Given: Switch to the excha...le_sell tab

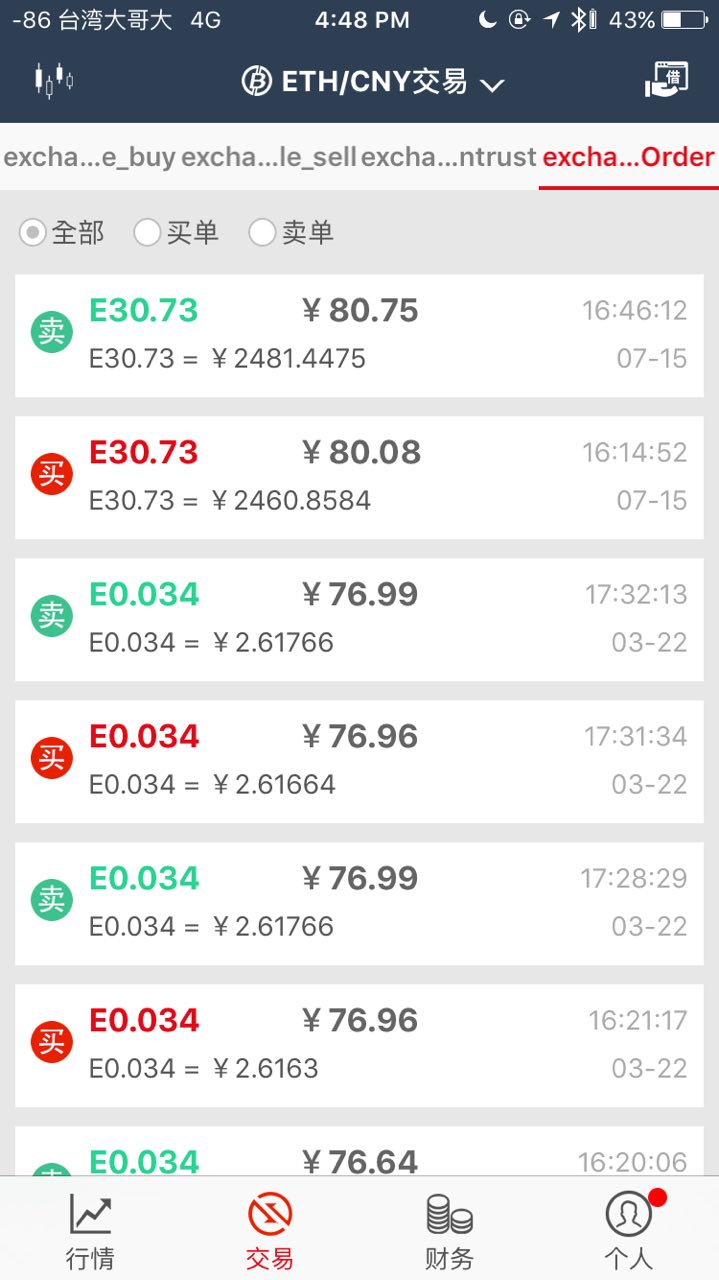Looking at the screenshot, I should click(268, 157).
